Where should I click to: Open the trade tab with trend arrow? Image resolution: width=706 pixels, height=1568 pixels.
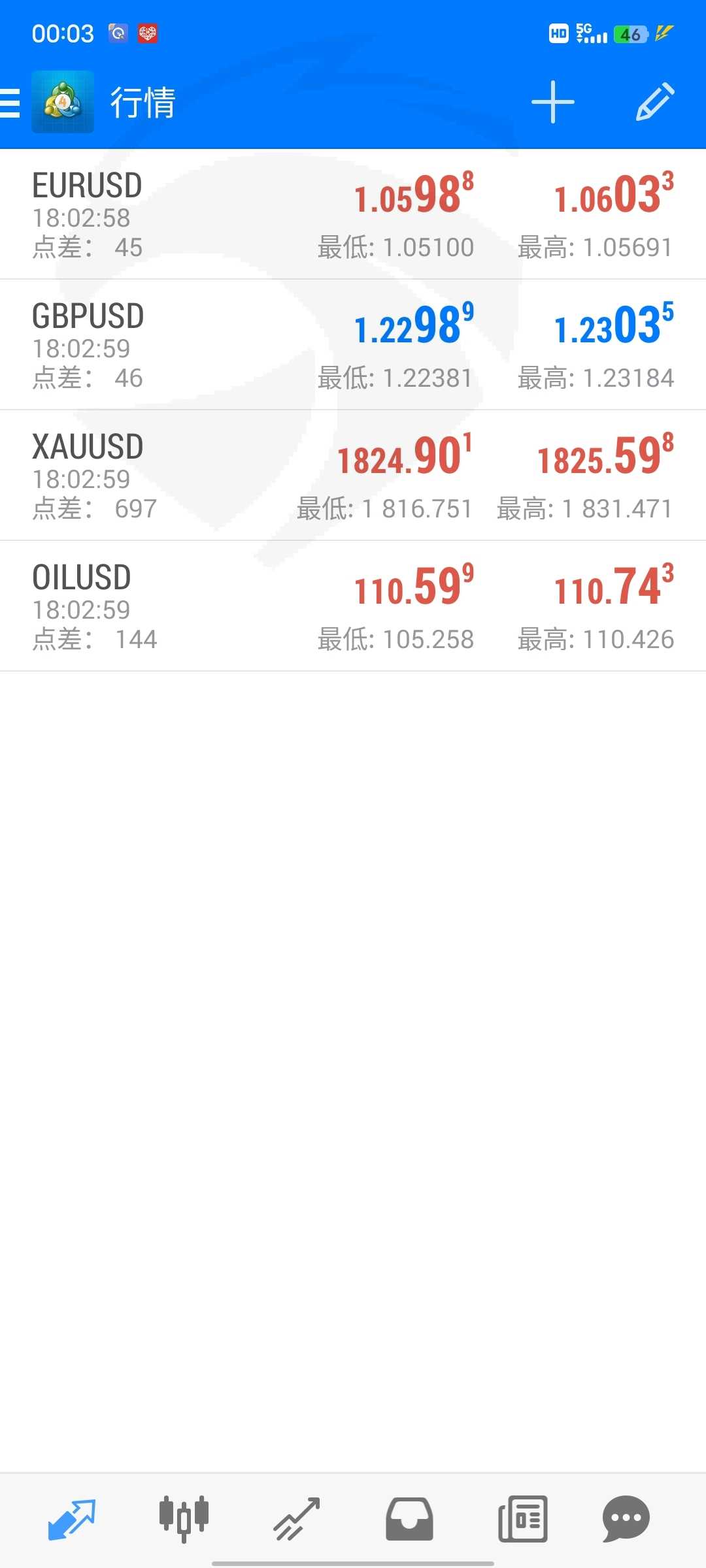[x=297, y=1520]
